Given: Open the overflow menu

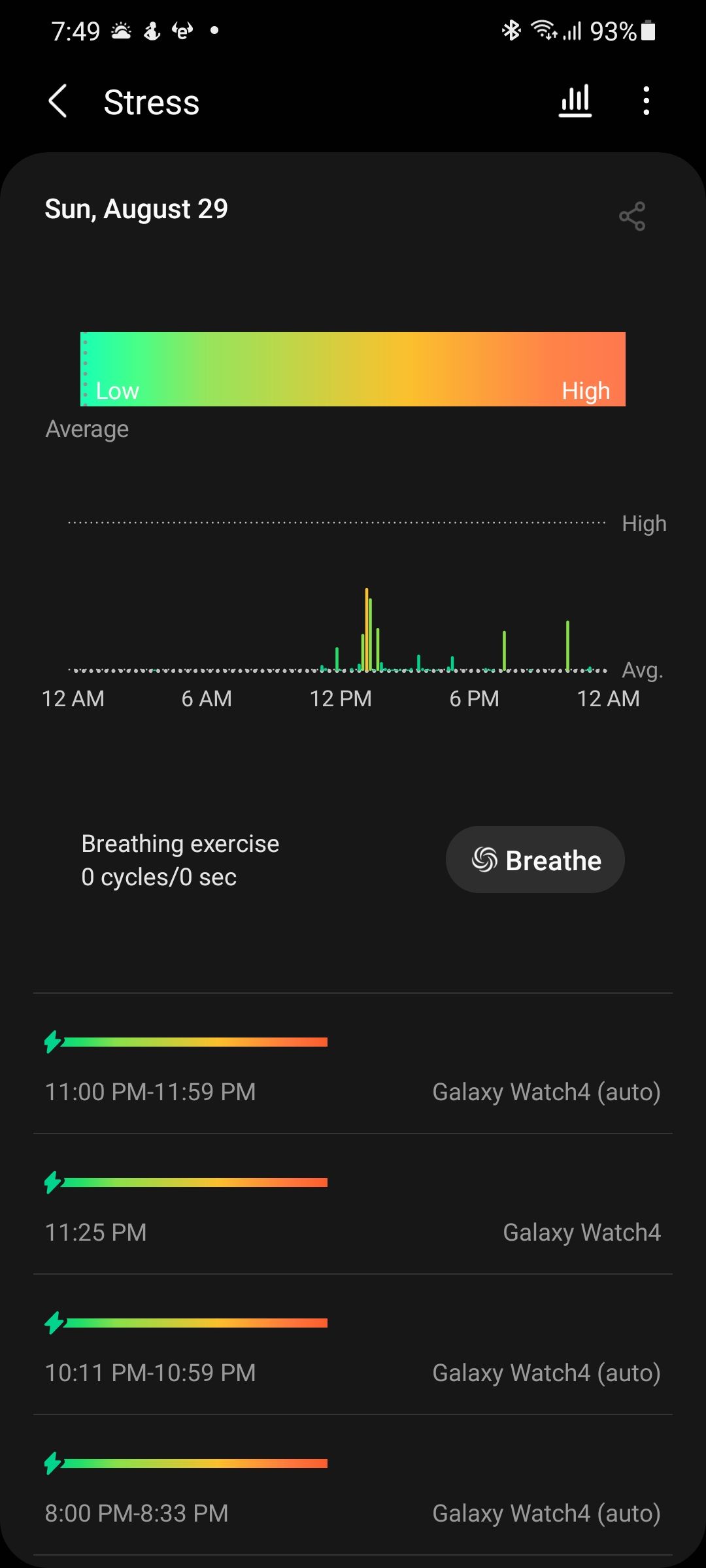Looking at the screenshot, I should click(646, 101).
